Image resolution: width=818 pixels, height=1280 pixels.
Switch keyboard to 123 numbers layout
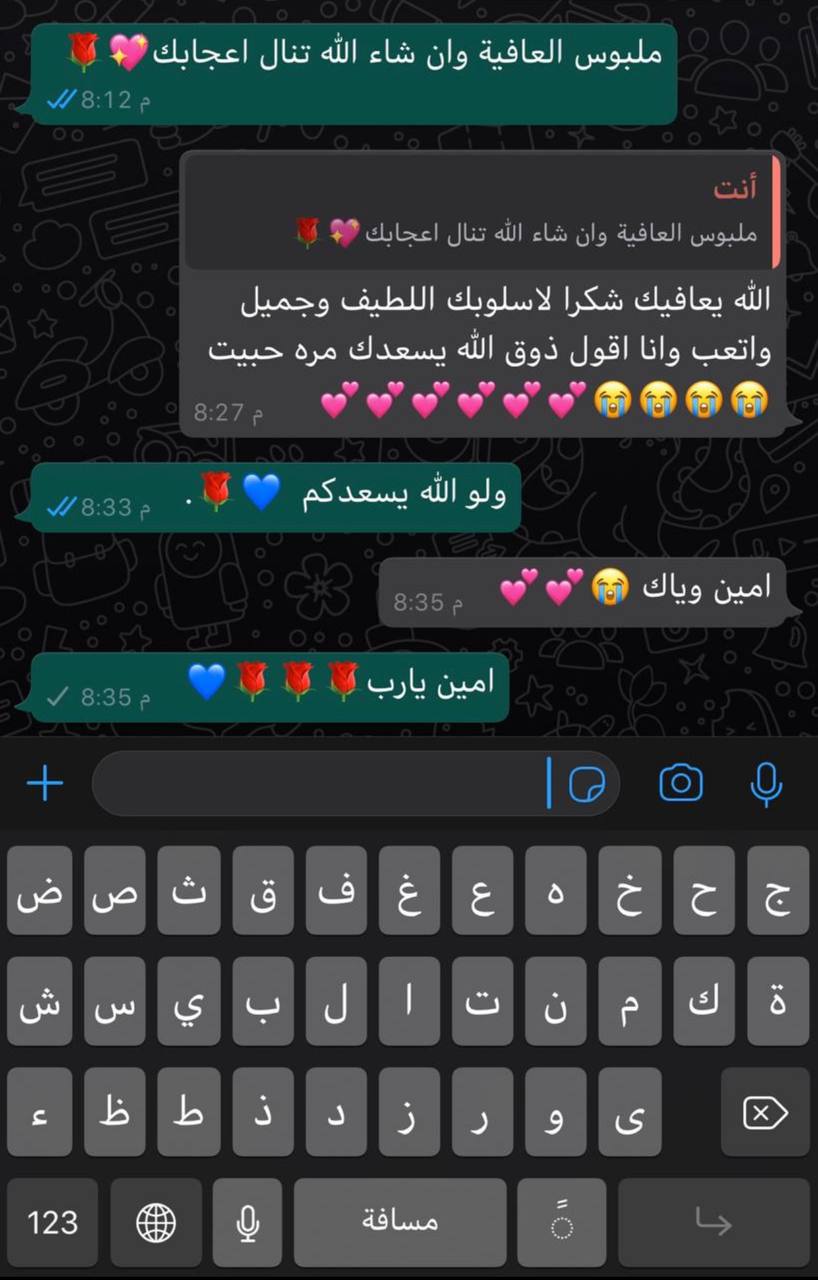(x=52, y=1221)
